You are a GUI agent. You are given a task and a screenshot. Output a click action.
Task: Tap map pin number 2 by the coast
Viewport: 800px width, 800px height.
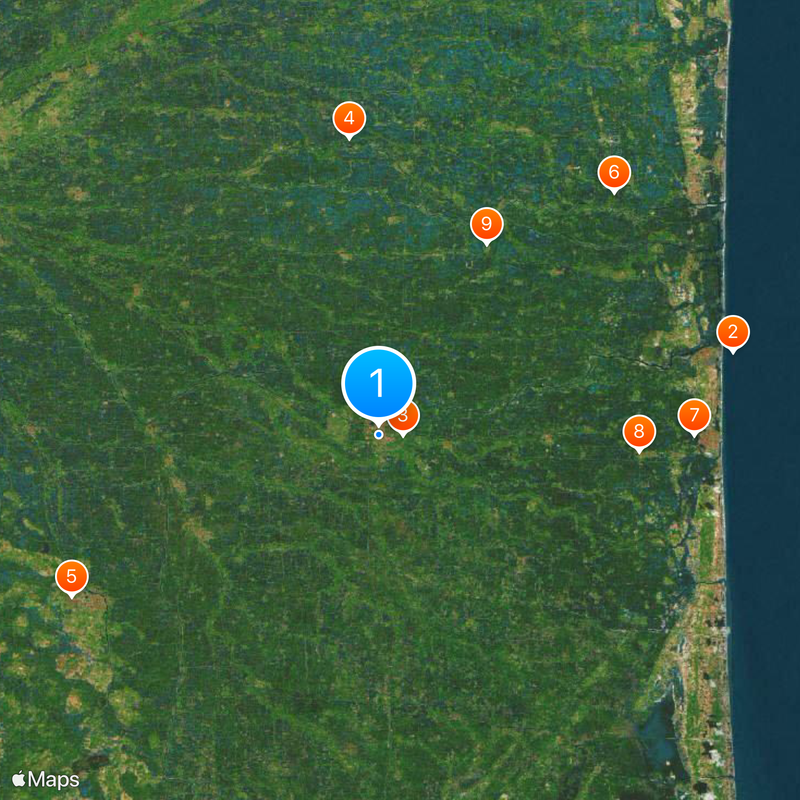click(733, 332)
